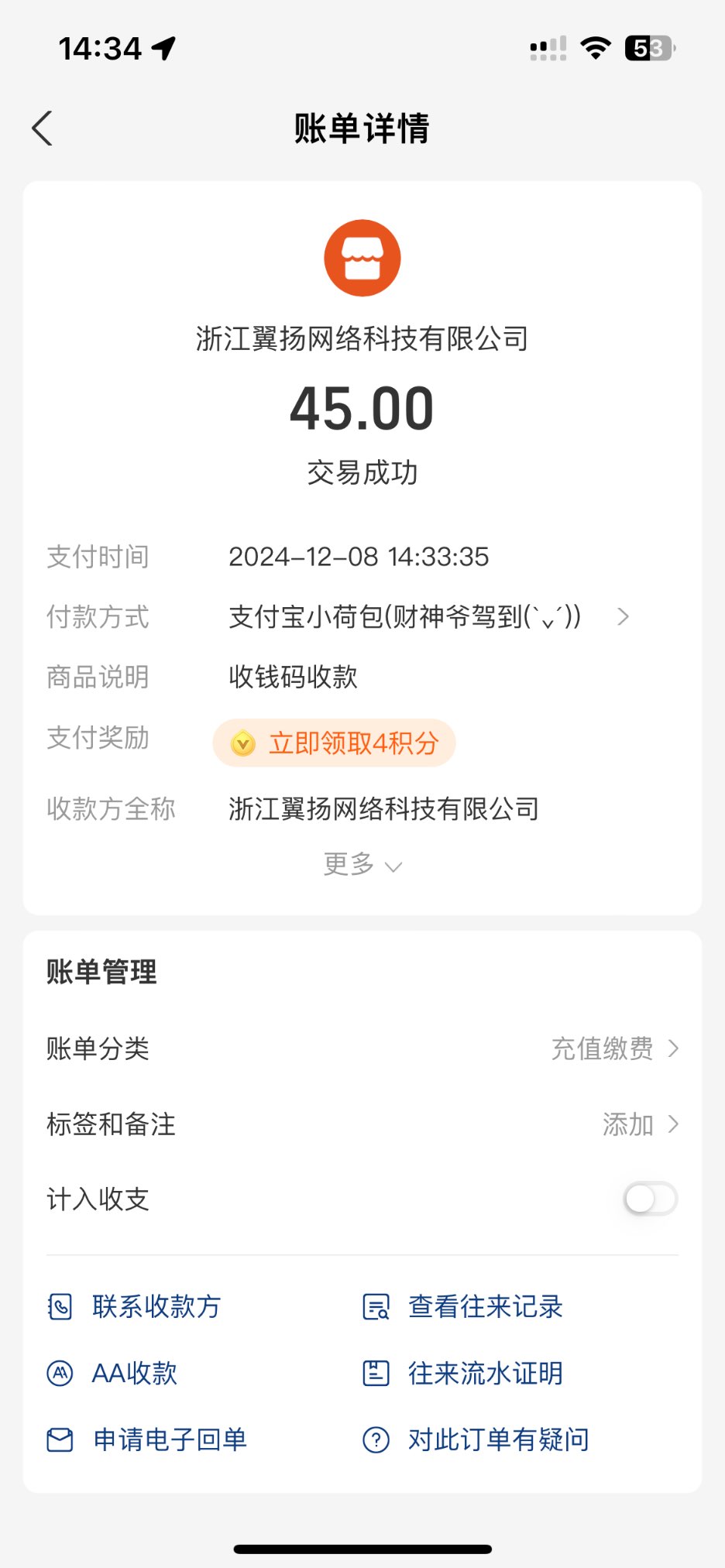Select 联系收款方 to contact the payee
The height and width of the screenshot is (1568, 725).
[136, 1307]
